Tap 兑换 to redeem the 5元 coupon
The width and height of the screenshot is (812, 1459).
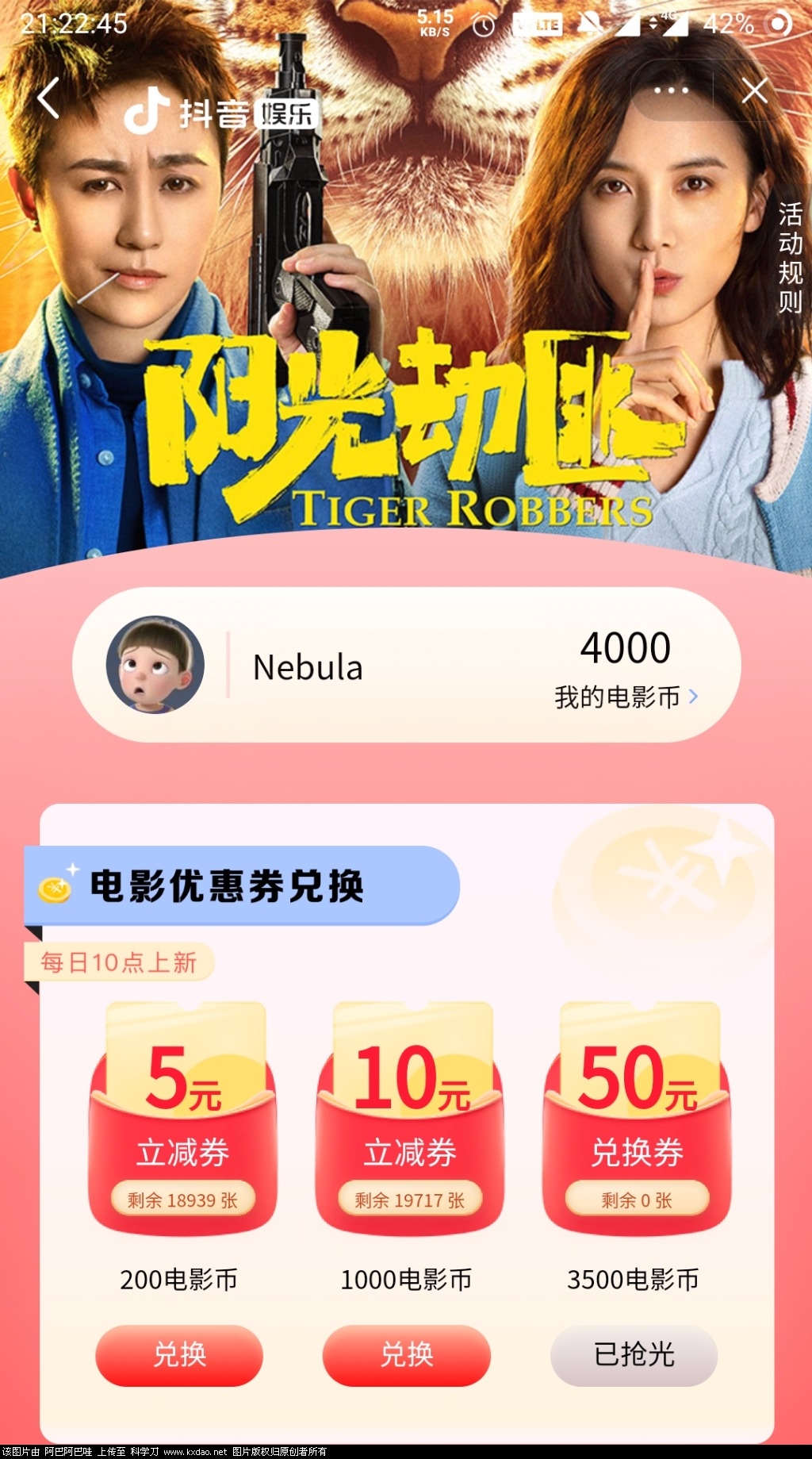point(181,1355)
